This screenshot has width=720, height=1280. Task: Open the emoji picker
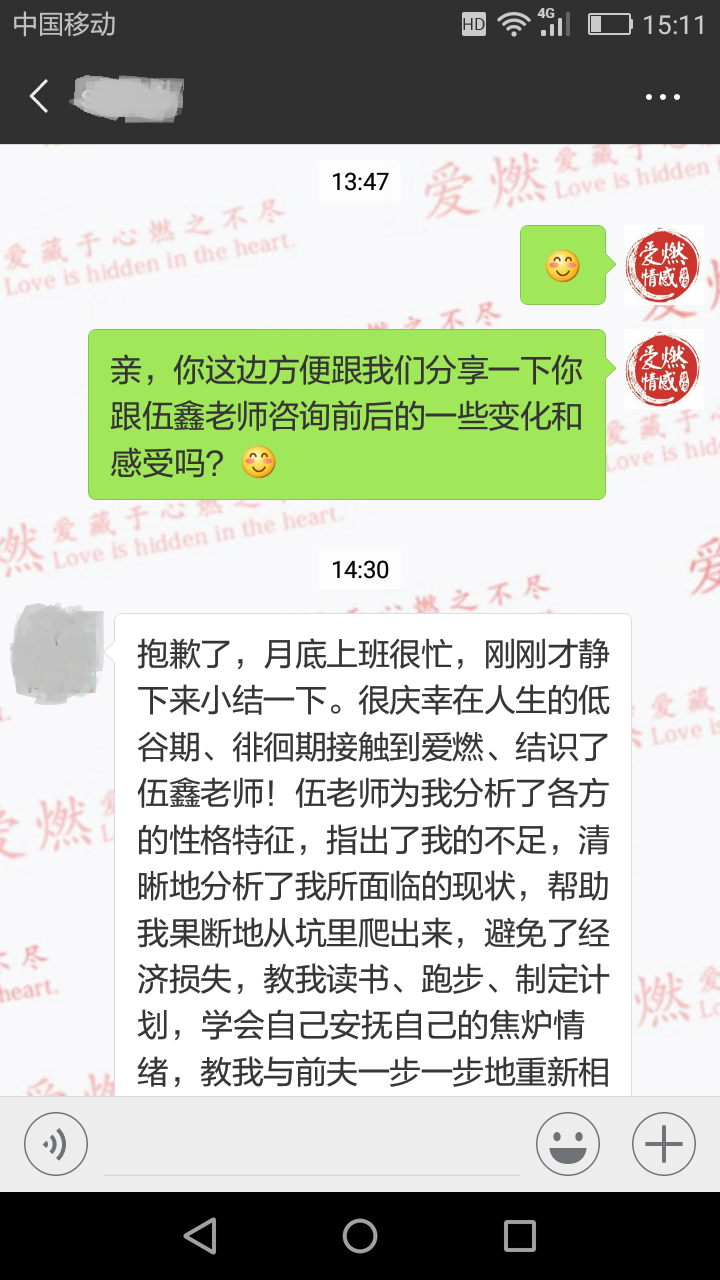pyautogui.click(x=568, y=1144)
